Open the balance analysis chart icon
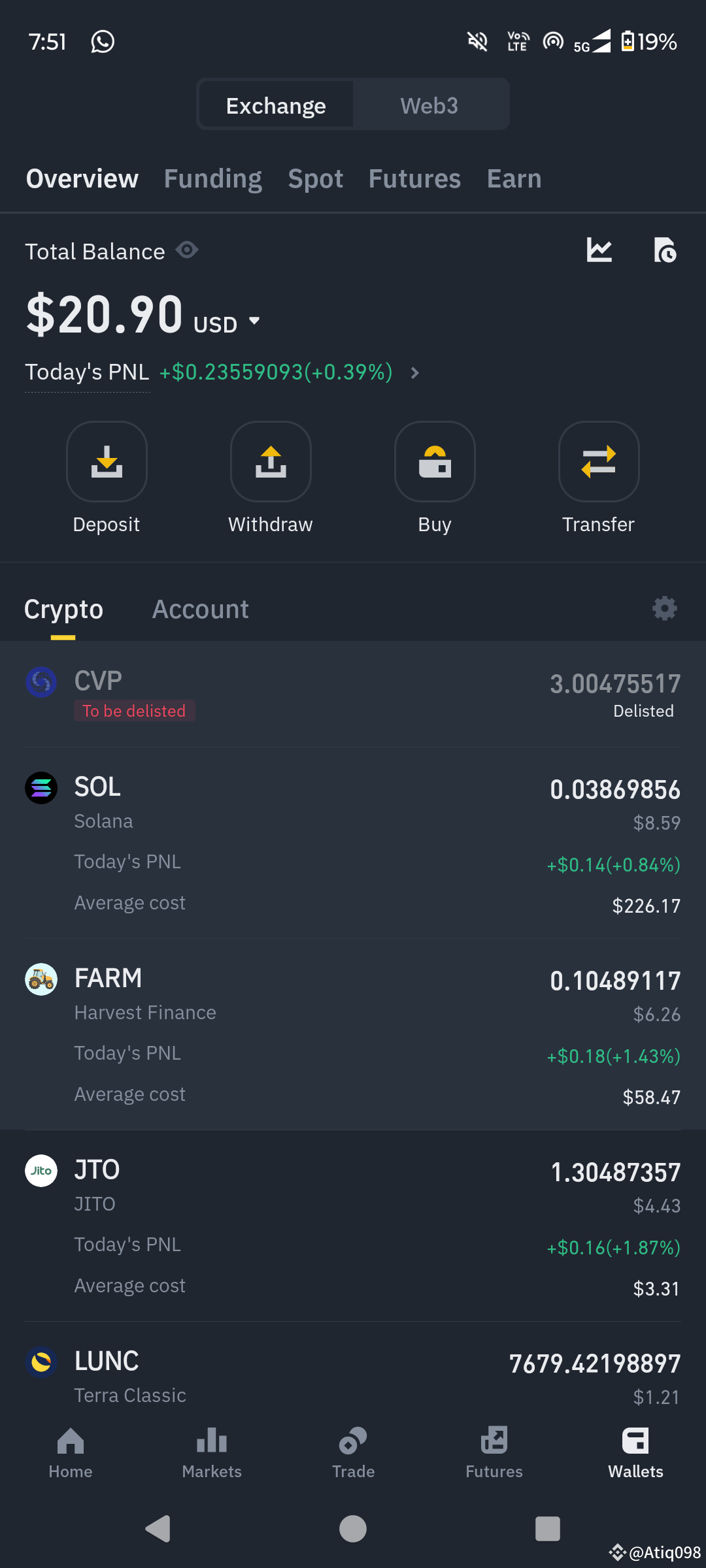Screen dimensions: 706x1568 coord(599,251)
